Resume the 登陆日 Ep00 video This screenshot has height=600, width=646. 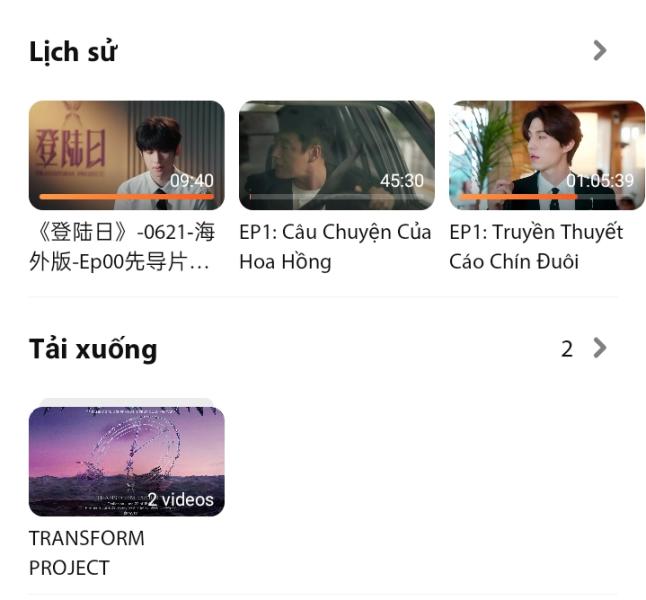[127, 155]
